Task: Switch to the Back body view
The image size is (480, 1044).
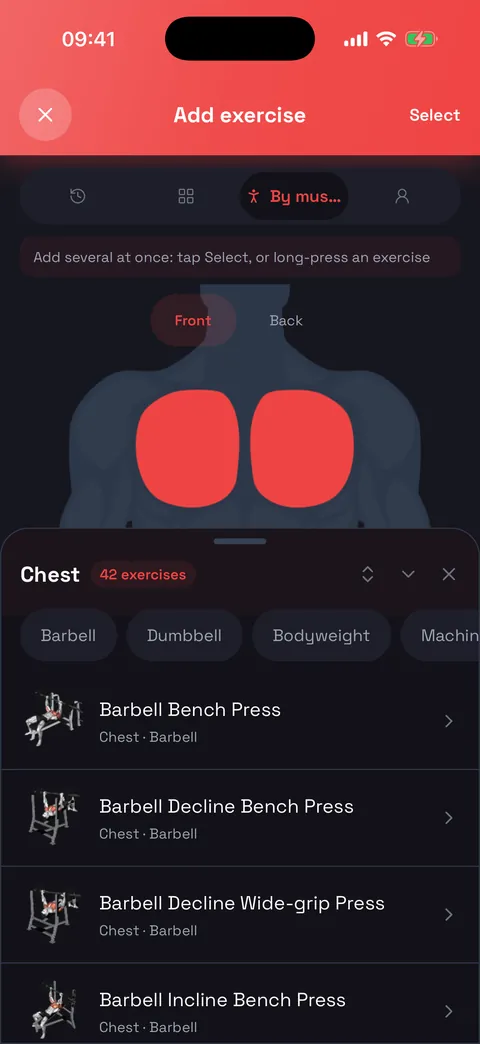Action: (286, 320)
